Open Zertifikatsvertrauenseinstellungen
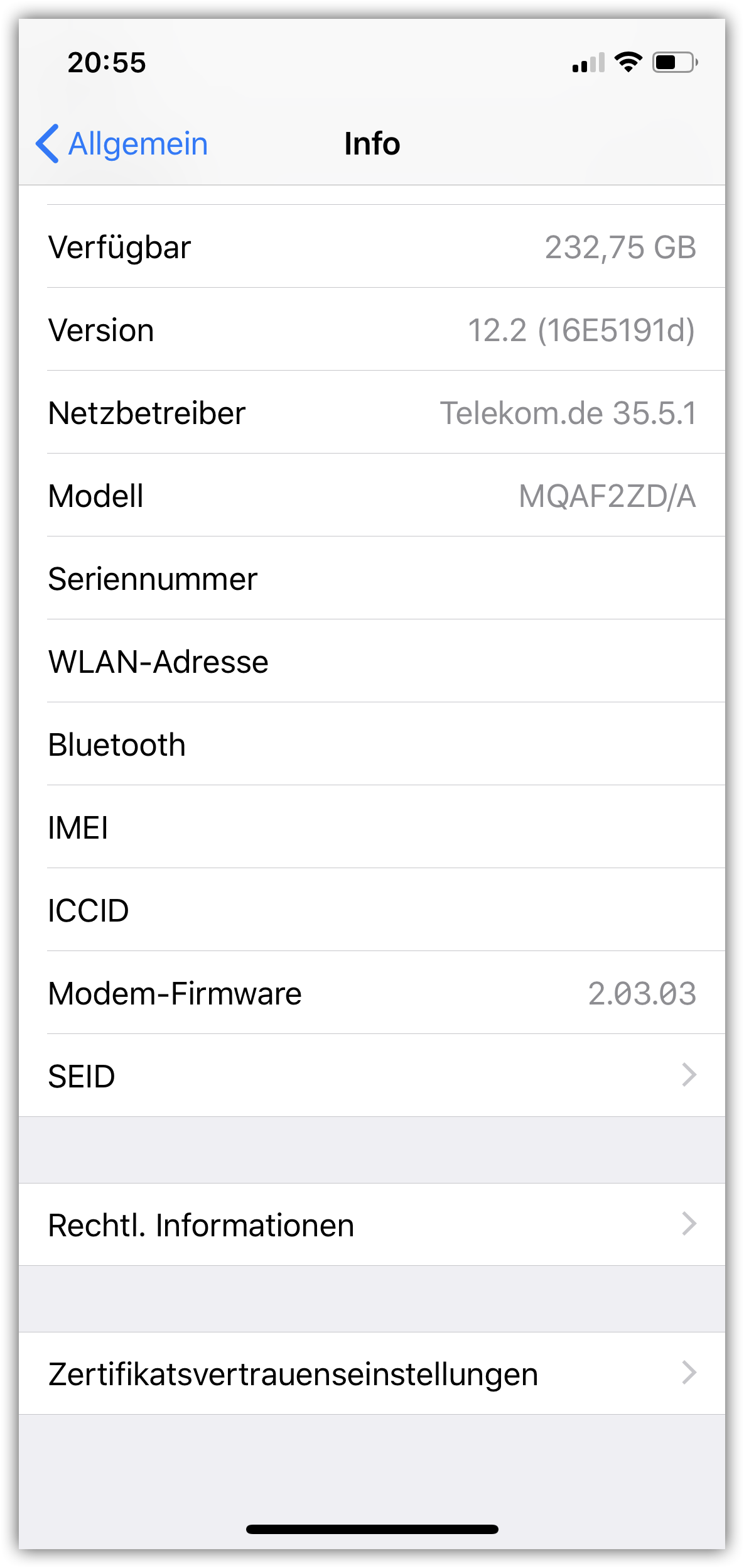The width and height of the screenshot is (744, 1568). tap(372, 1373)
